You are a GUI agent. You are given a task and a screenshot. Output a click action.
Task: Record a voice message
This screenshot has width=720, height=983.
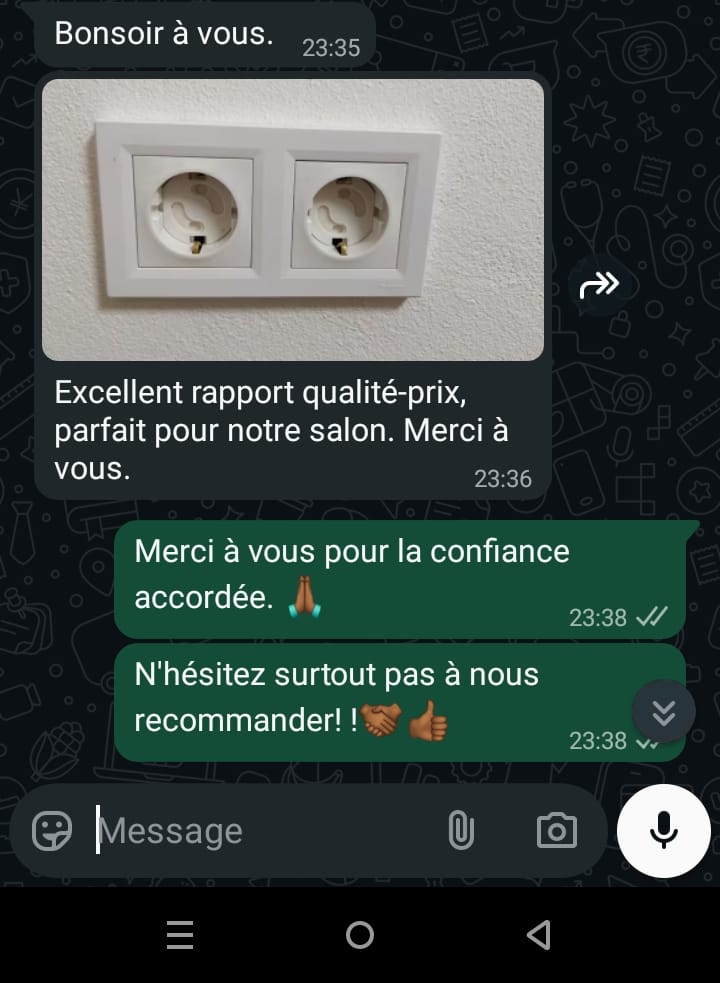tap(662, 830)
